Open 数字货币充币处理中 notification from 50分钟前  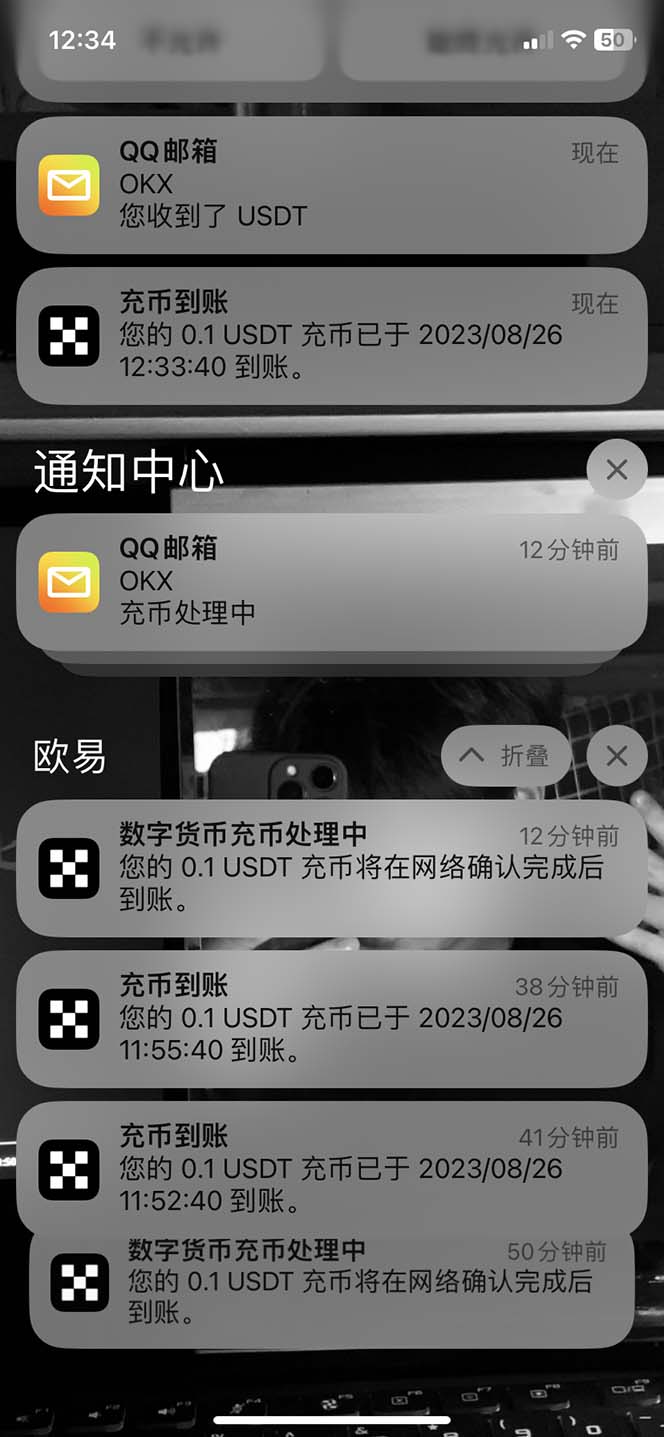pyautogui.click(x=332, y=1284)
